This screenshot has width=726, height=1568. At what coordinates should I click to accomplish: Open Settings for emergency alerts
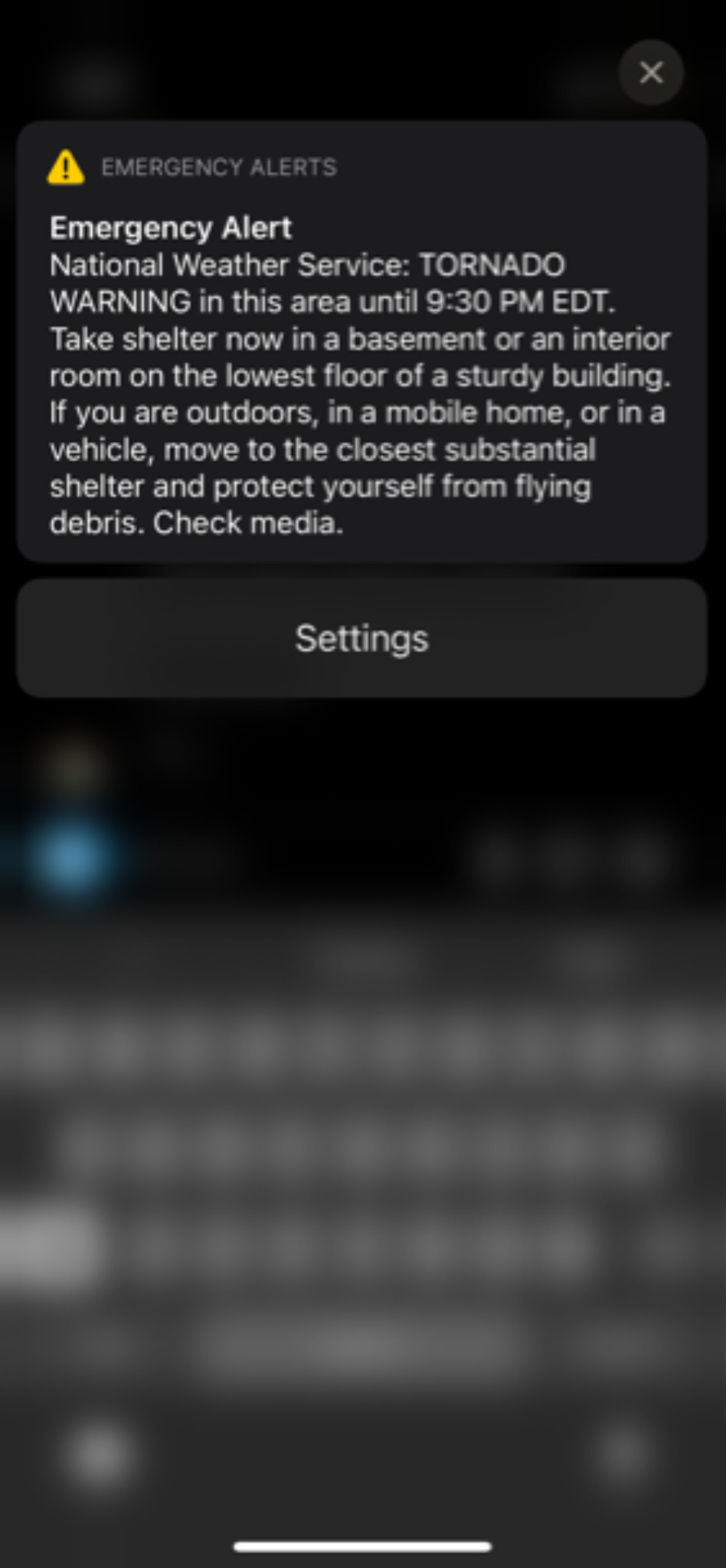(x=361, y=638)
